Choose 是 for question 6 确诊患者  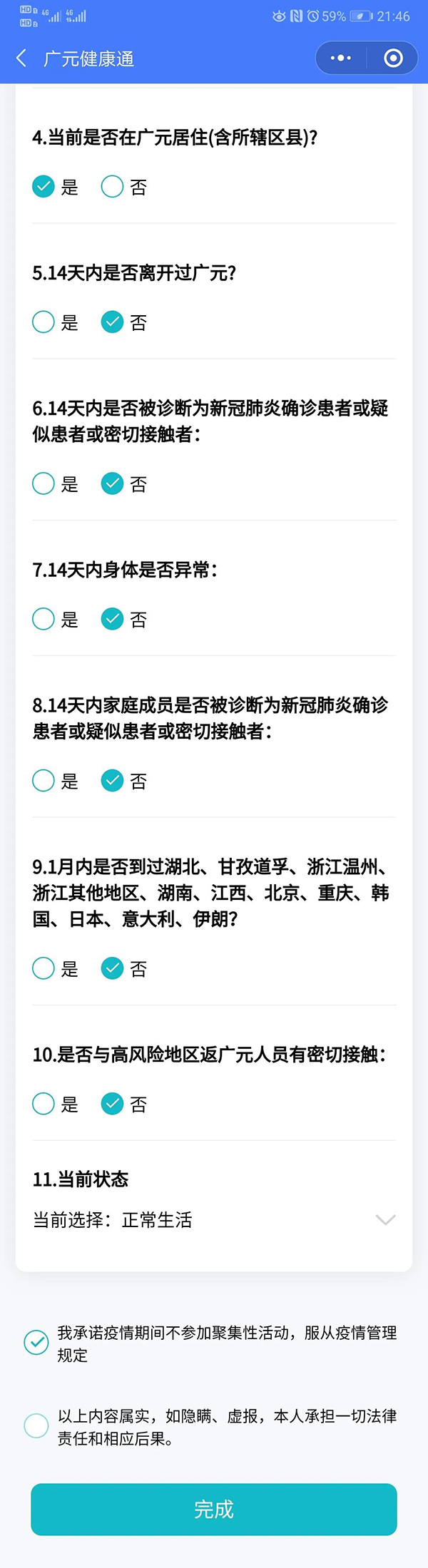tap(44, 484)
